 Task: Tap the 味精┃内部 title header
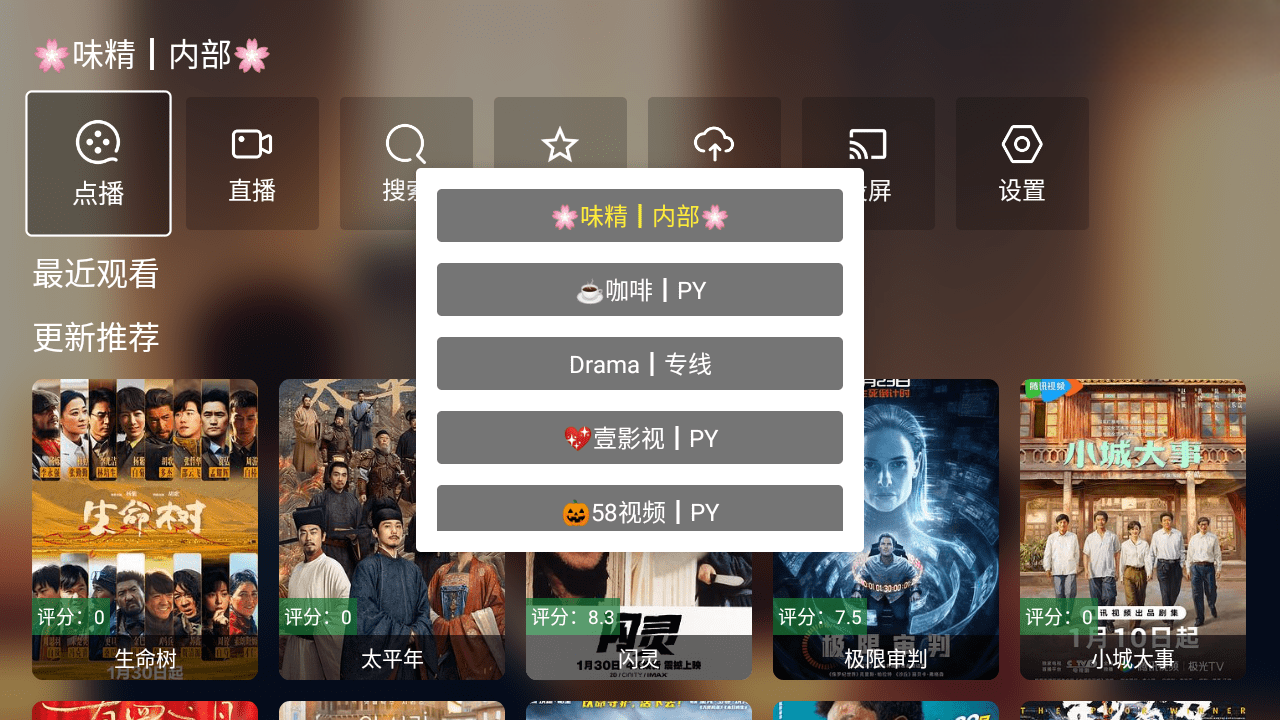[x=152, y=55]
